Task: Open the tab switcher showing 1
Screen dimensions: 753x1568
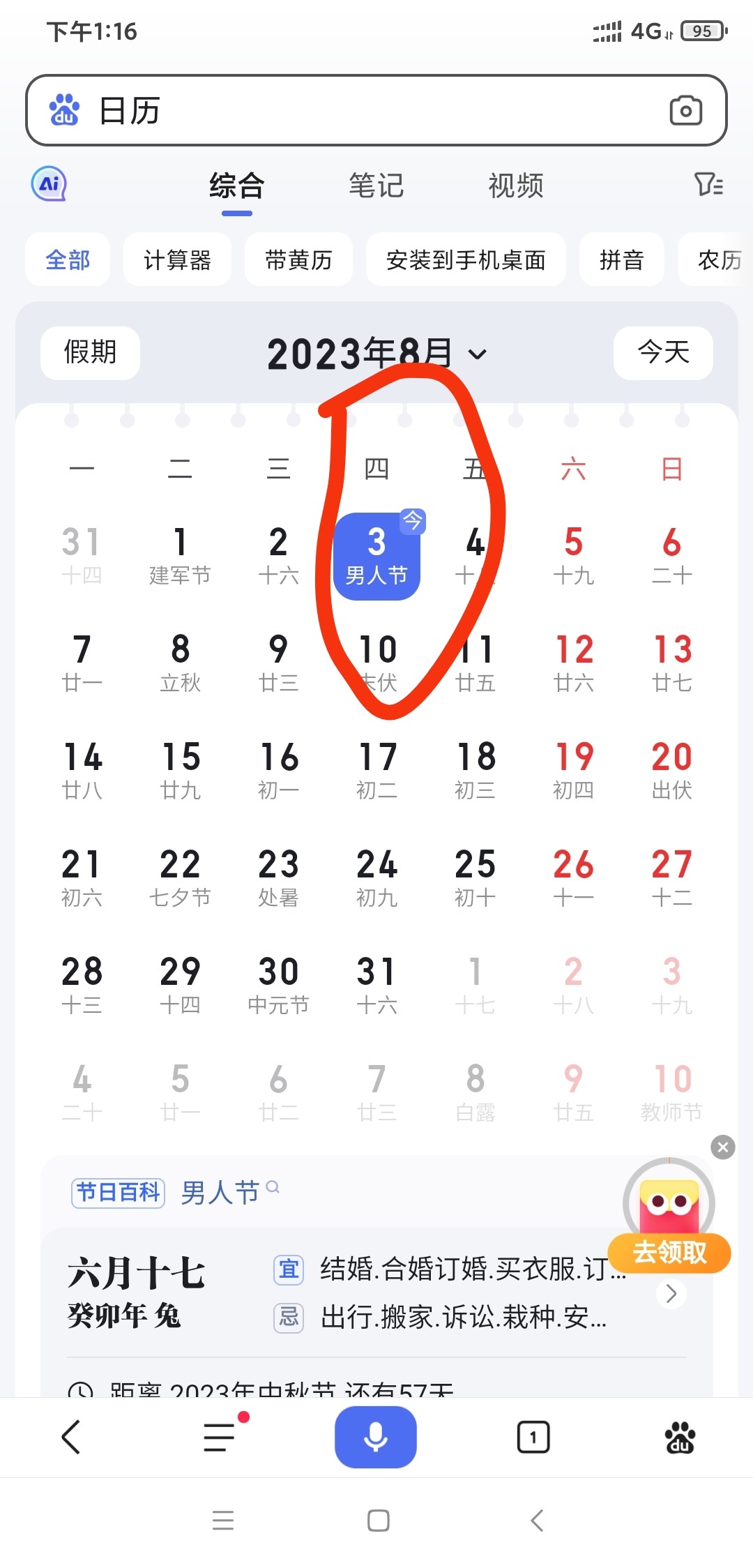Action: pos(533,1437)
